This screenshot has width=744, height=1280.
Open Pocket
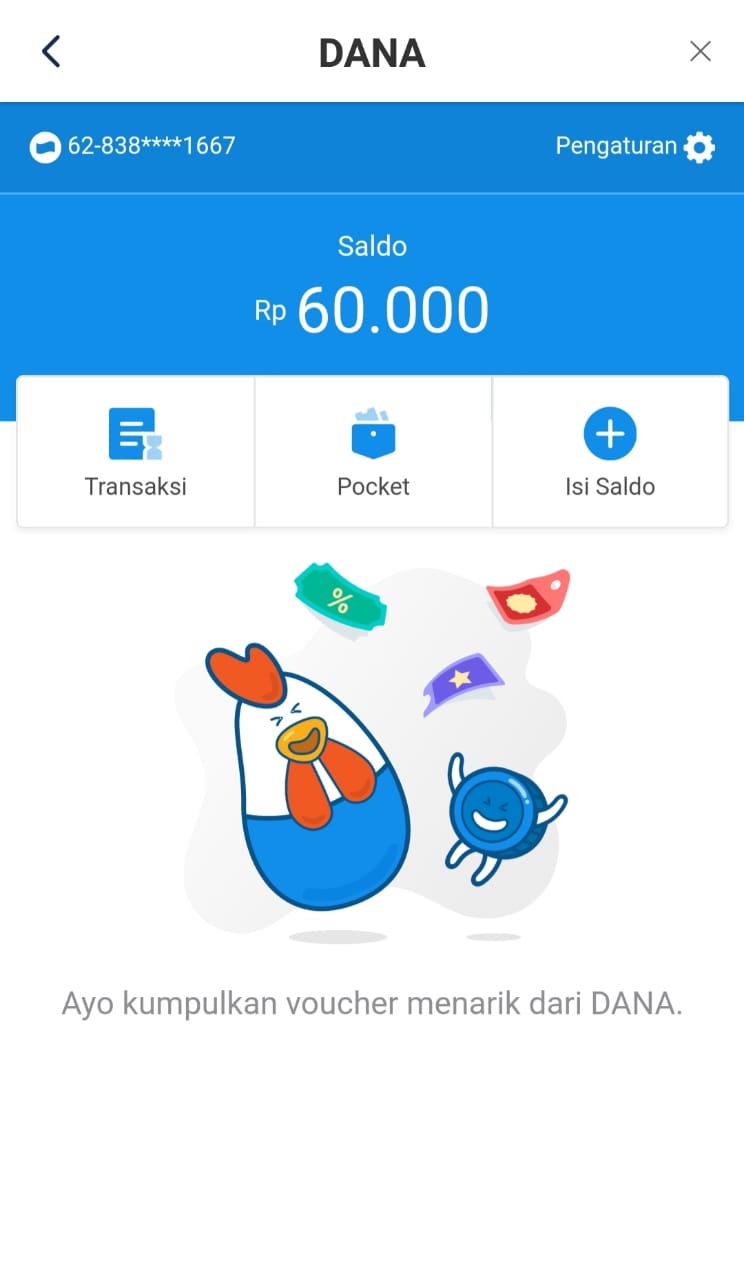click(x=373, y=451)
